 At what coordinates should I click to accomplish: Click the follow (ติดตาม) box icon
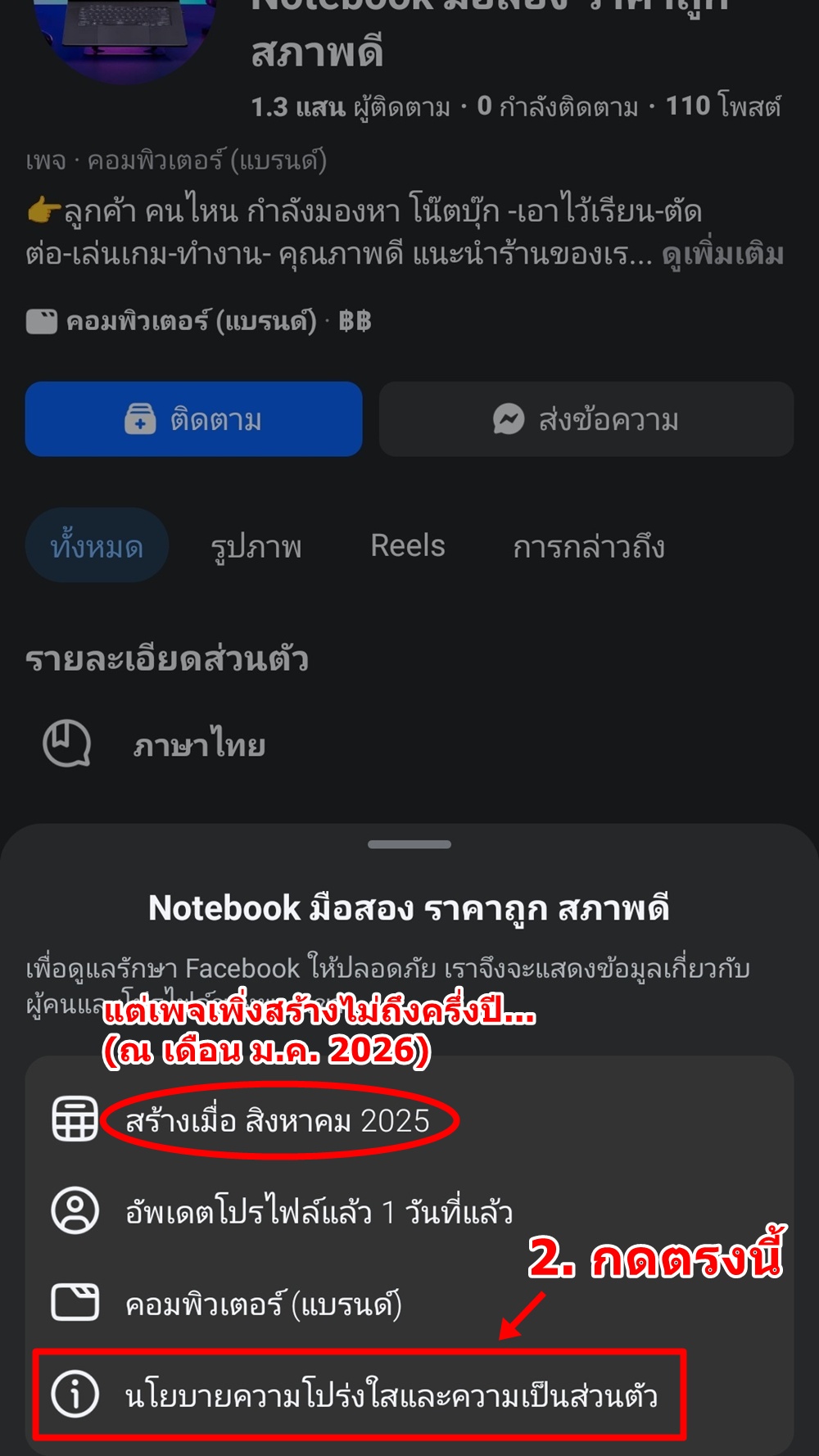click(141, 418)
